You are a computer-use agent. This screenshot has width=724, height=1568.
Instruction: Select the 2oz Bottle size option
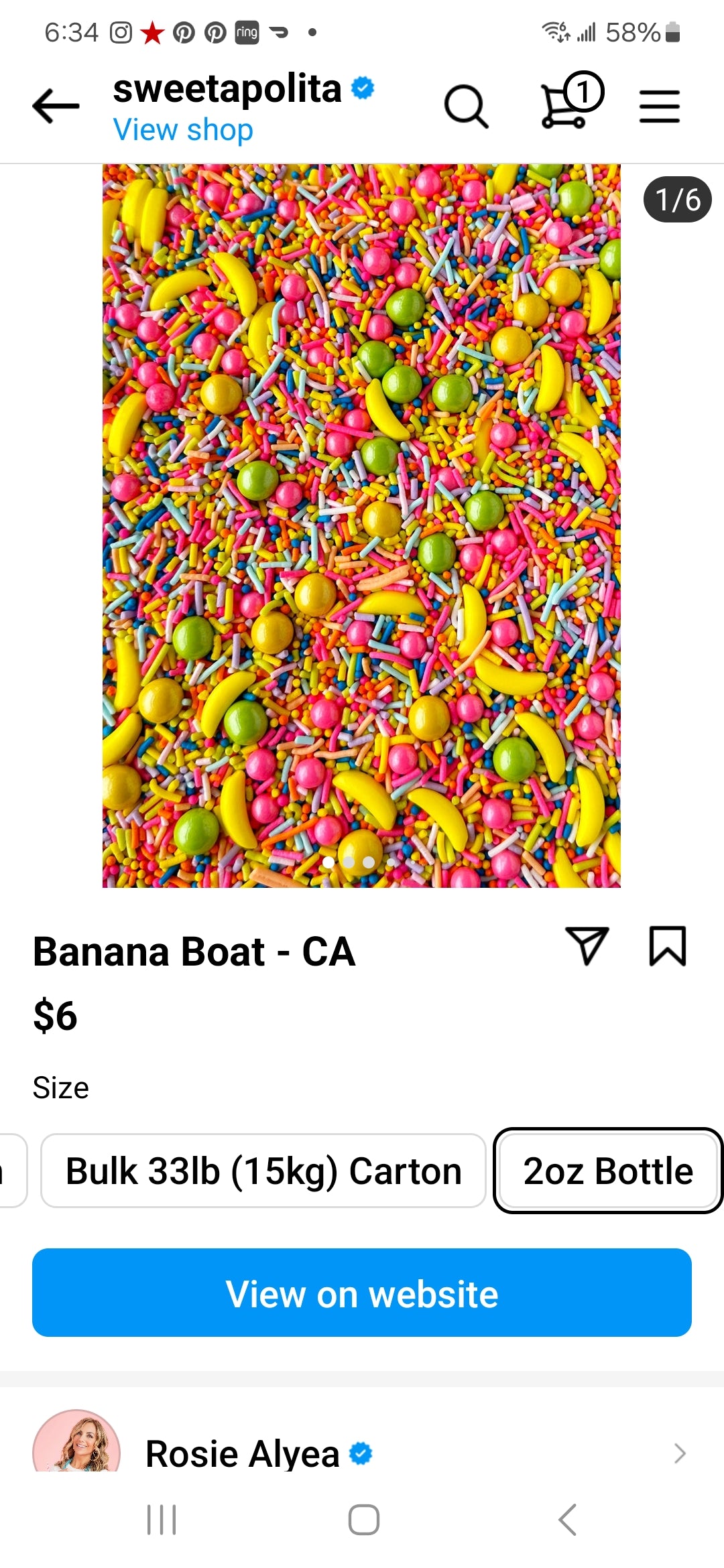[607, 1171]
